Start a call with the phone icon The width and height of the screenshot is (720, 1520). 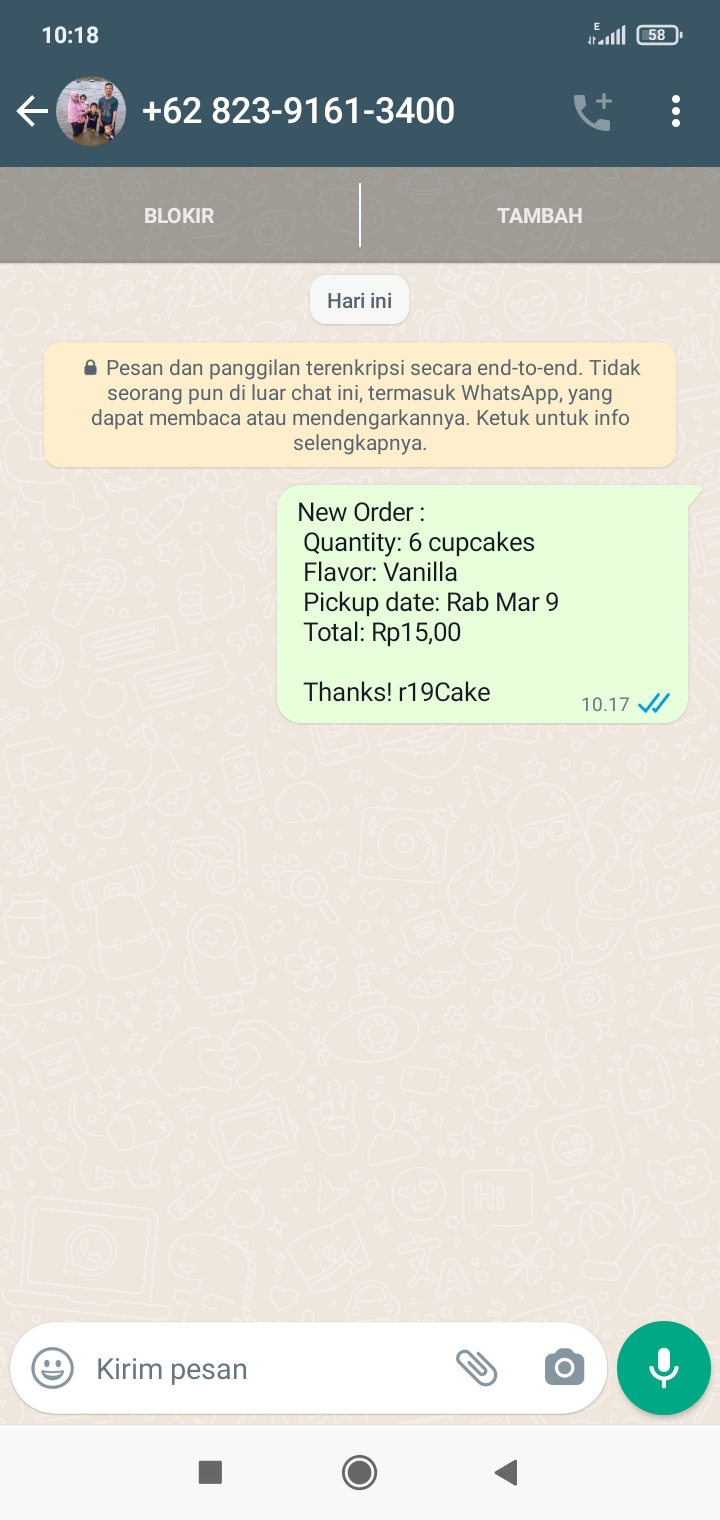point(592,111)
